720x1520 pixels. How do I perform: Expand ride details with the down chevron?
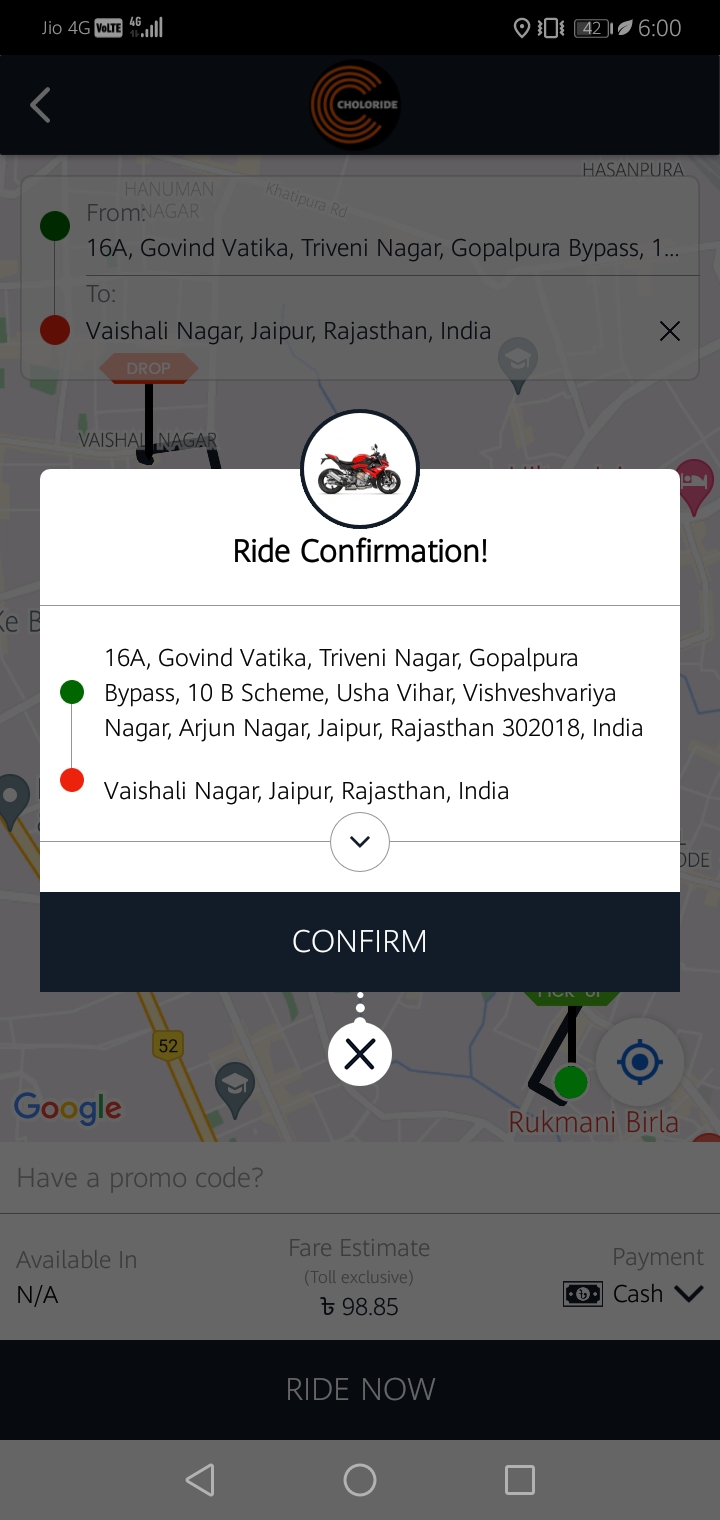360,842
